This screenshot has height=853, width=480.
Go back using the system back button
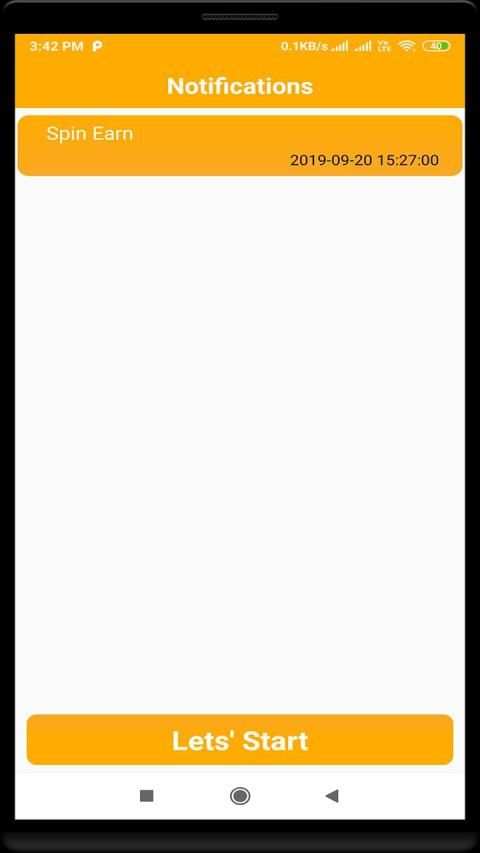click(332, 796)
